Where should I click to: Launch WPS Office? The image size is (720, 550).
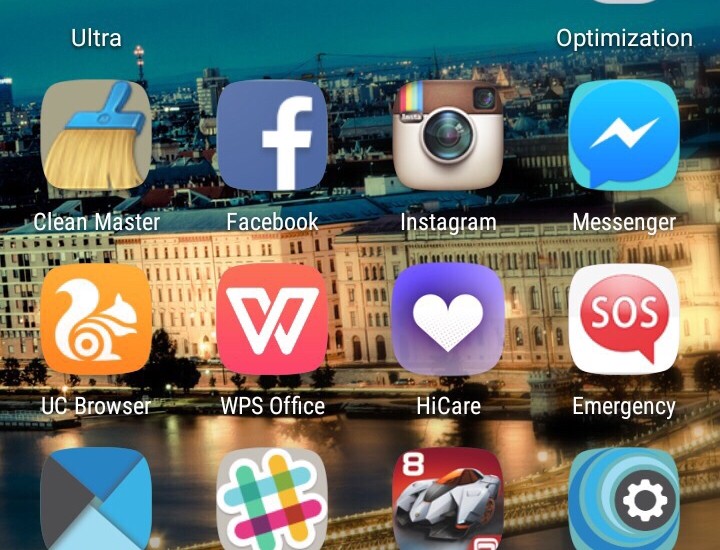coord(272,320)
